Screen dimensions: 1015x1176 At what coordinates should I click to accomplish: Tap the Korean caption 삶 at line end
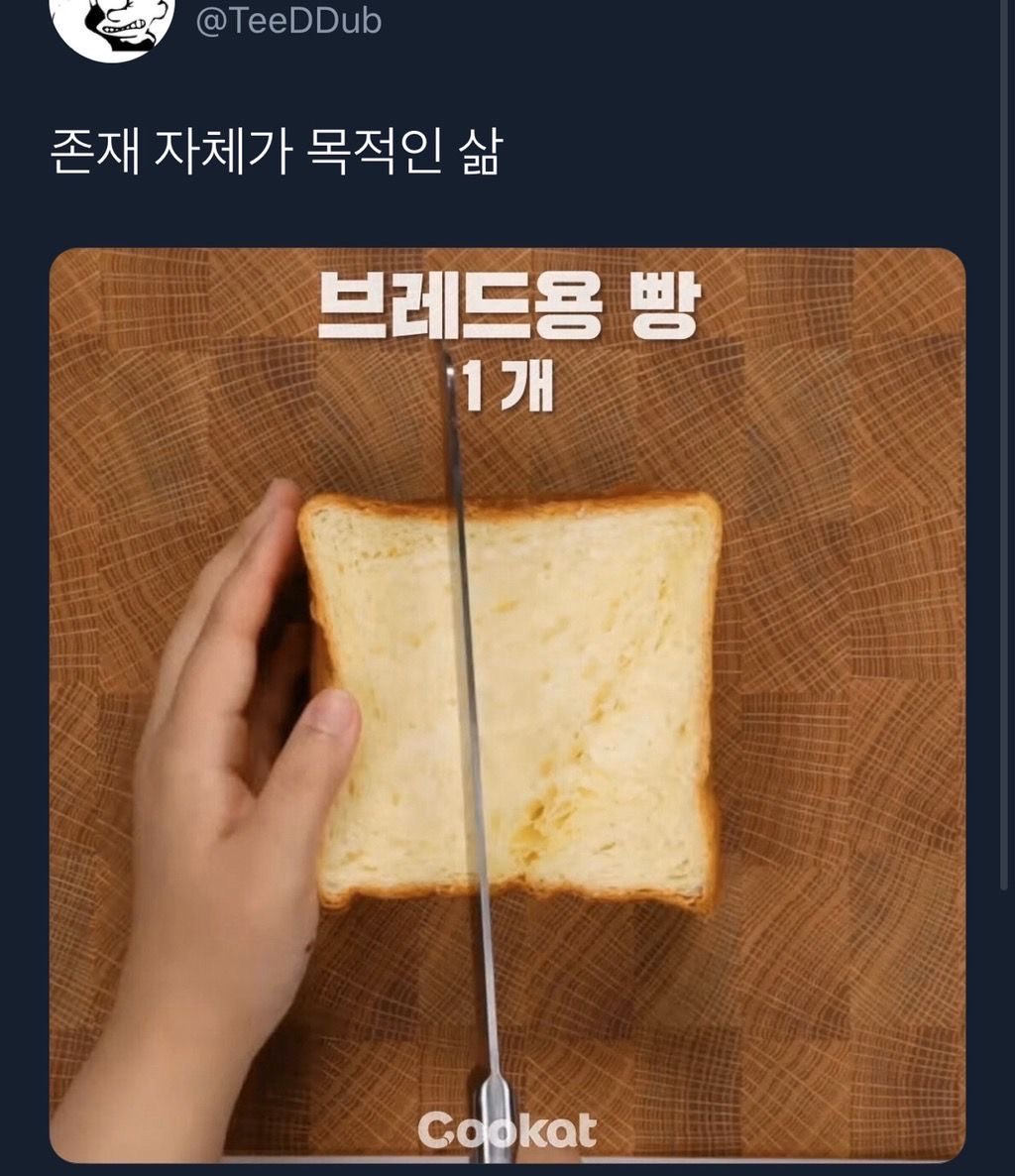pyautogui.click(x=490, y=145)
